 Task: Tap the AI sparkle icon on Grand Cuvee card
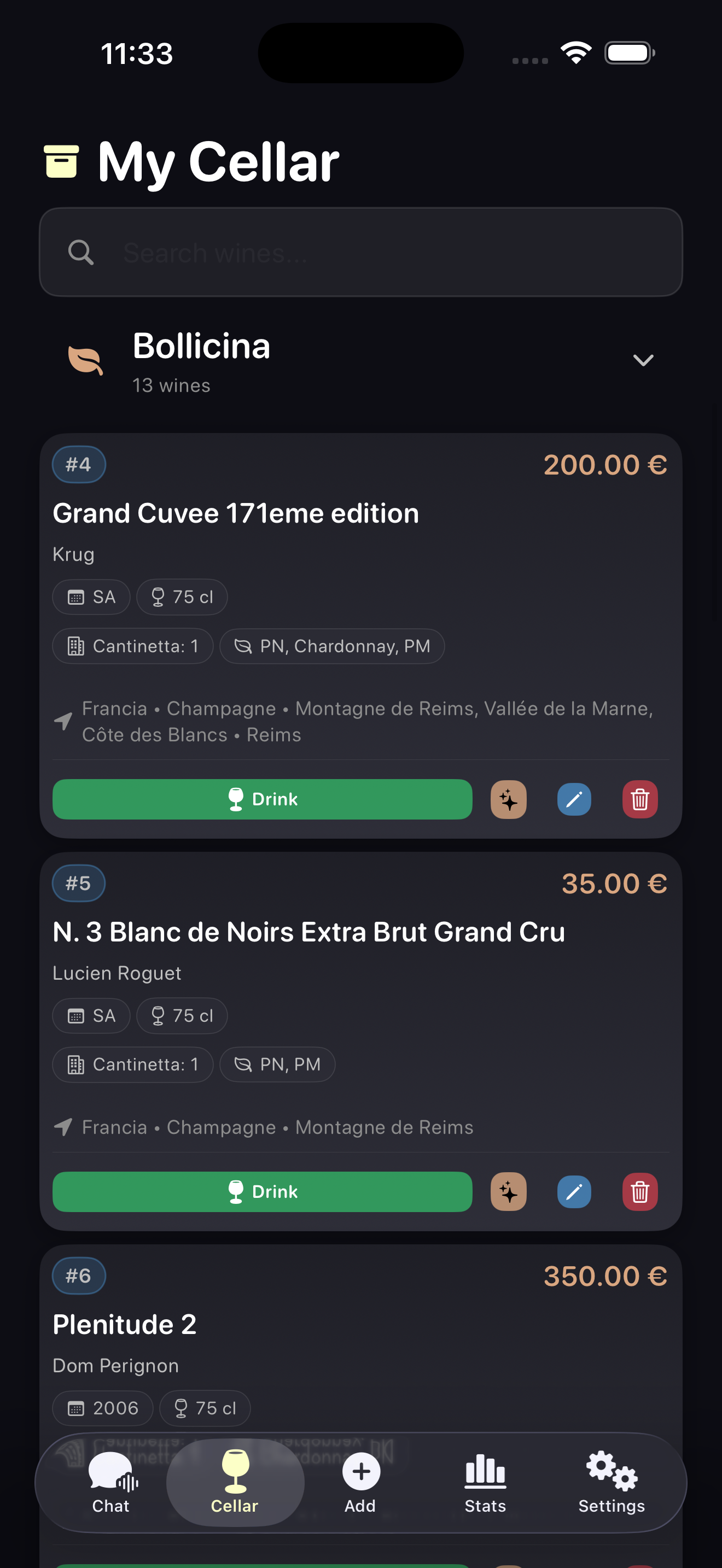click(x=508, y=799)
